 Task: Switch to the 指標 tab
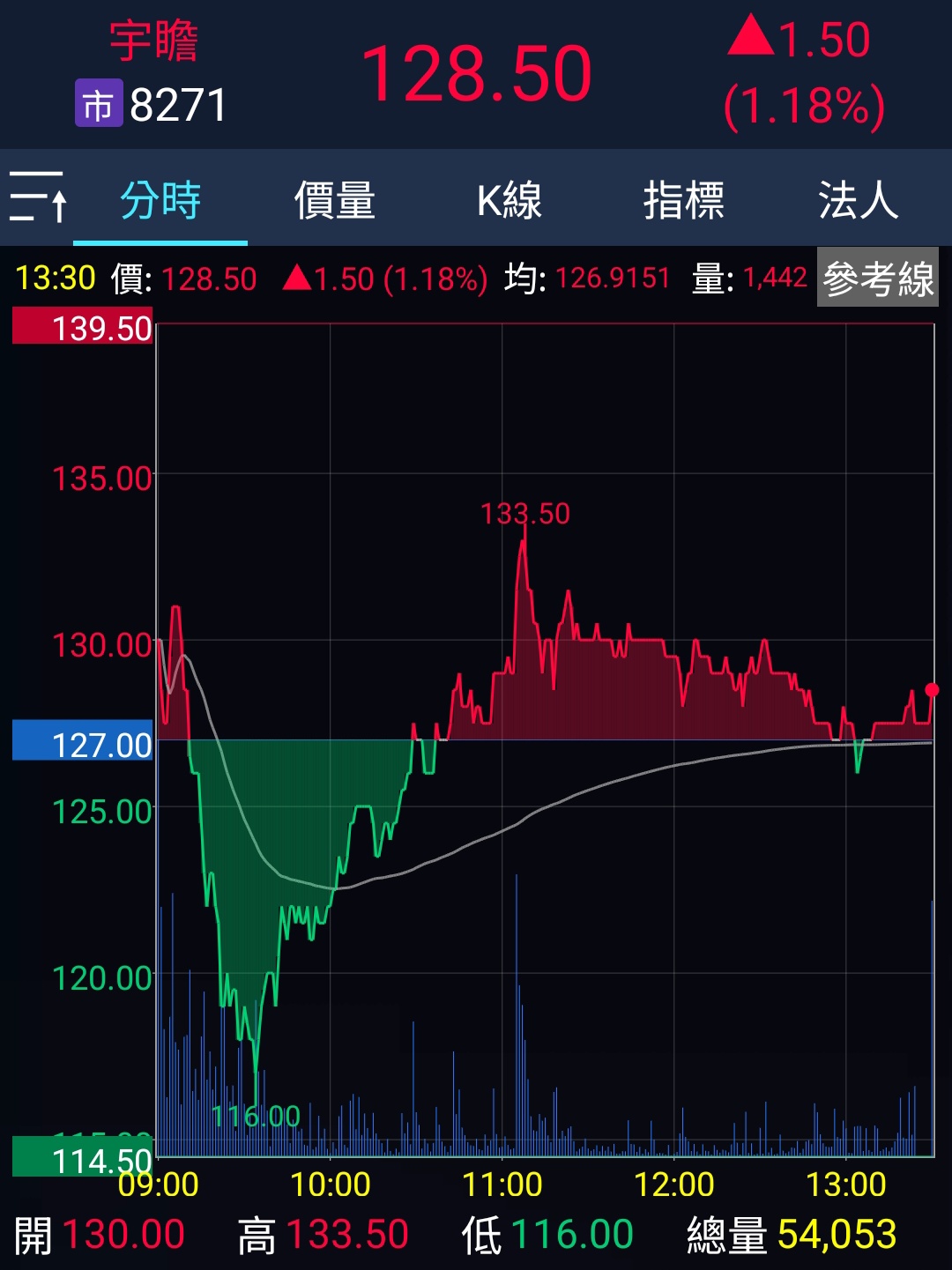[x=683, y=200]
